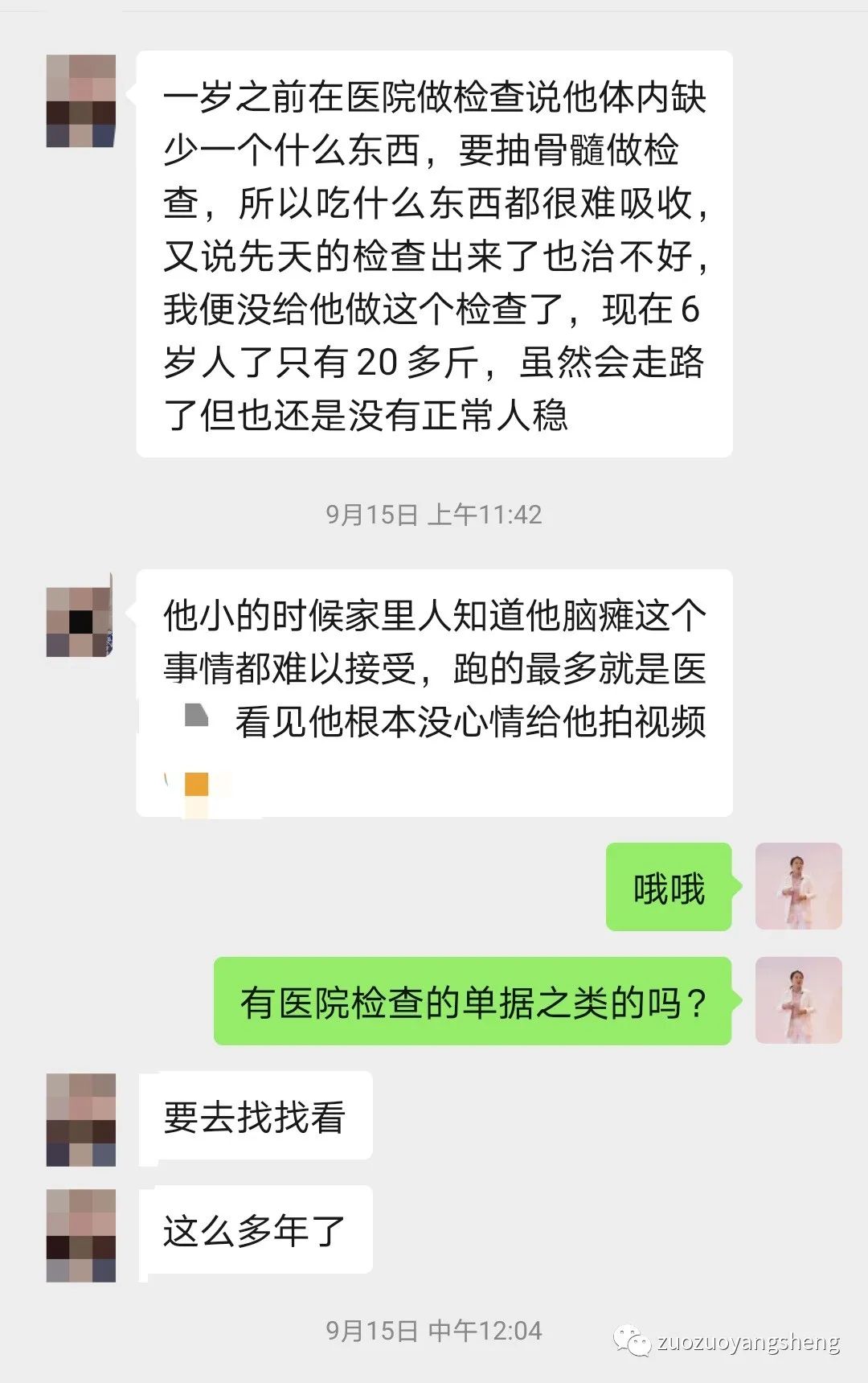868x1383 pixels.
Task: Tap the quoted text "看见他根本没心情给他拍视频"
Action: point(474,721)
